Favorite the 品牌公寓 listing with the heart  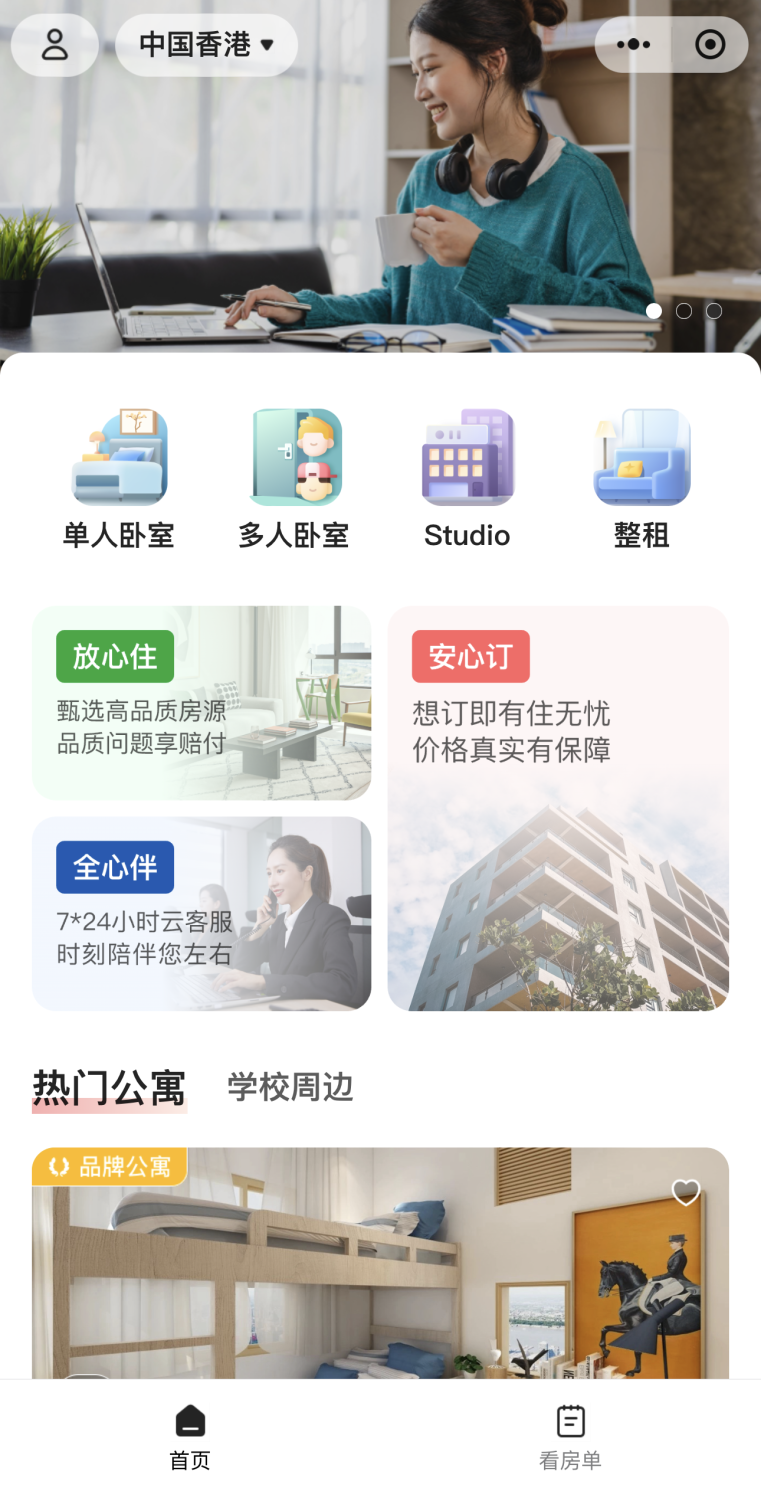[685, 1192]
